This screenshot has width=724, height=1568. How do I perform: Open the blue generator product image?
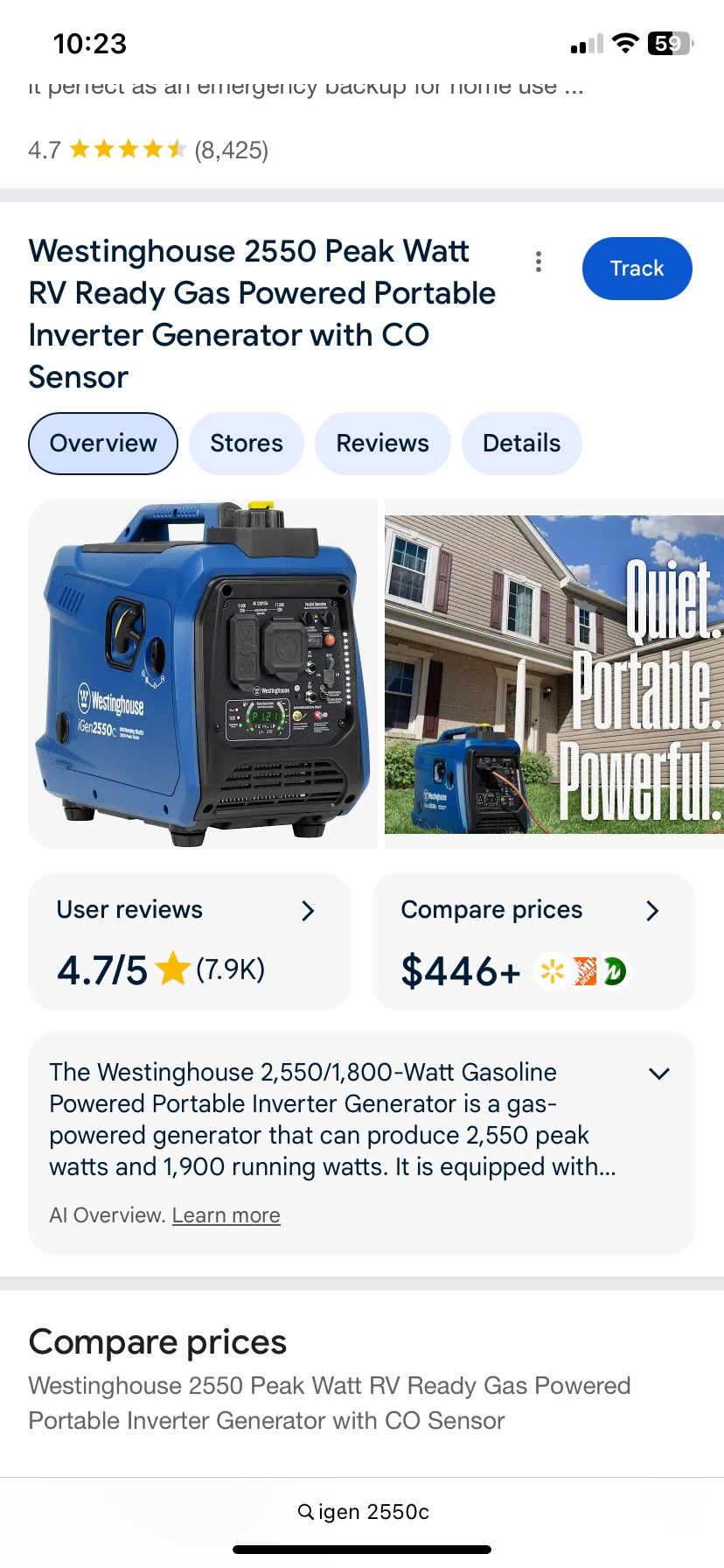click(x=203, y=674)
